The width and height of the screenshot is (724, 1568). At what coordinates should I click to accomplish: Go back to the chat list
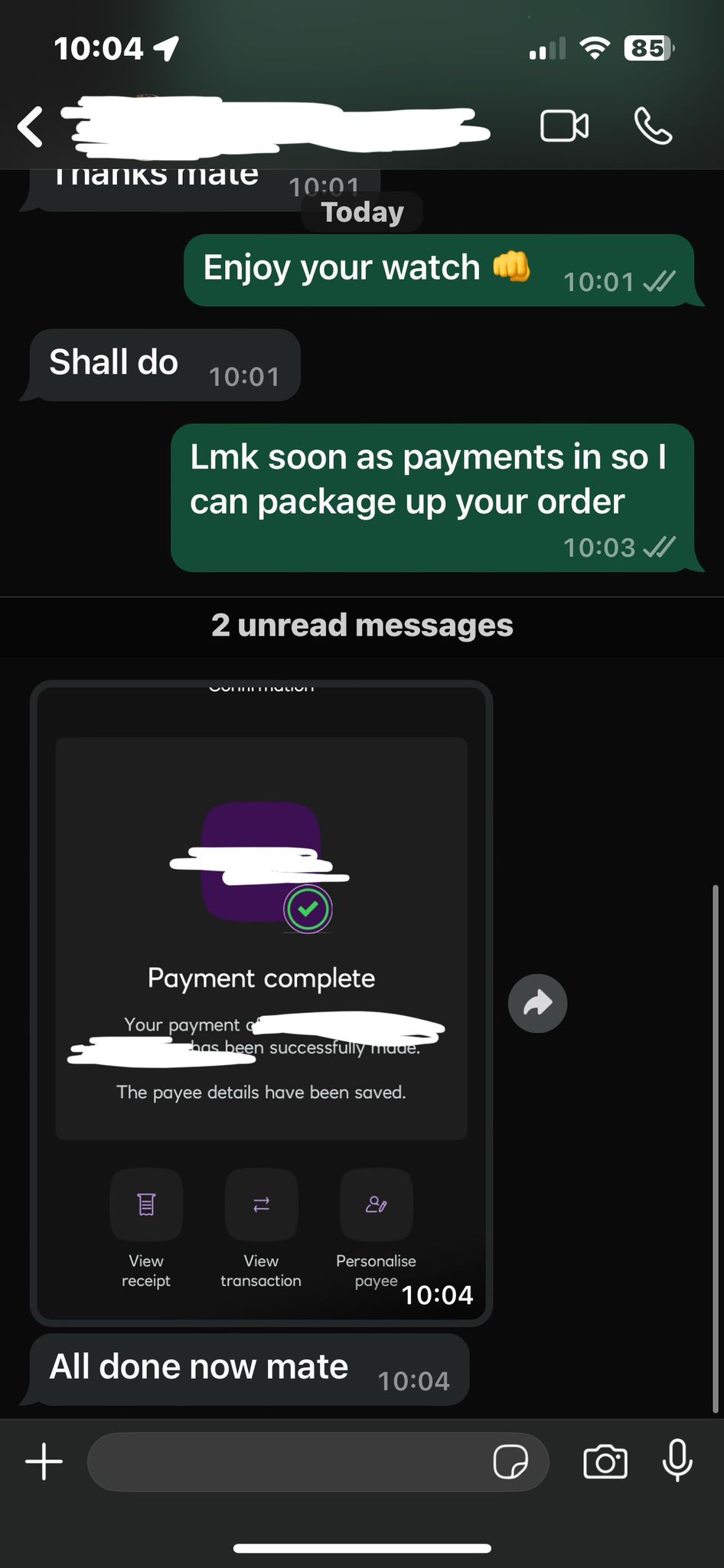click(31, 126)
